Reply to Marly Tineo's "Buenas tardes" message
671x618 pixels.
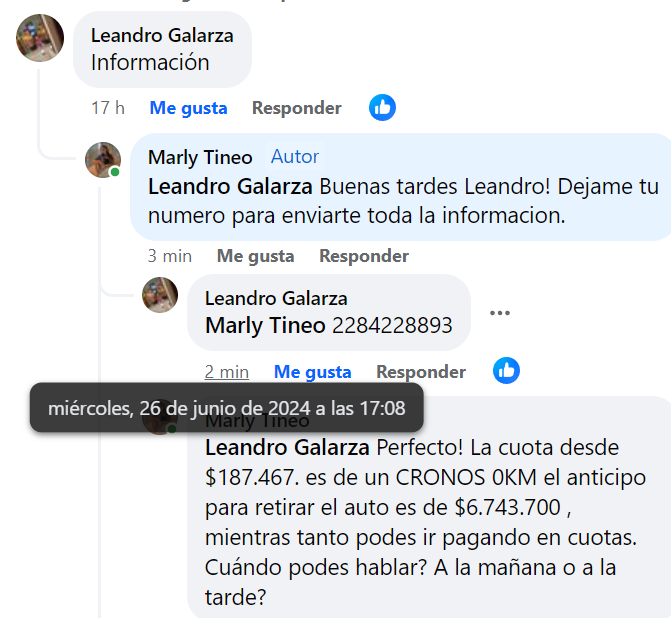363,256
